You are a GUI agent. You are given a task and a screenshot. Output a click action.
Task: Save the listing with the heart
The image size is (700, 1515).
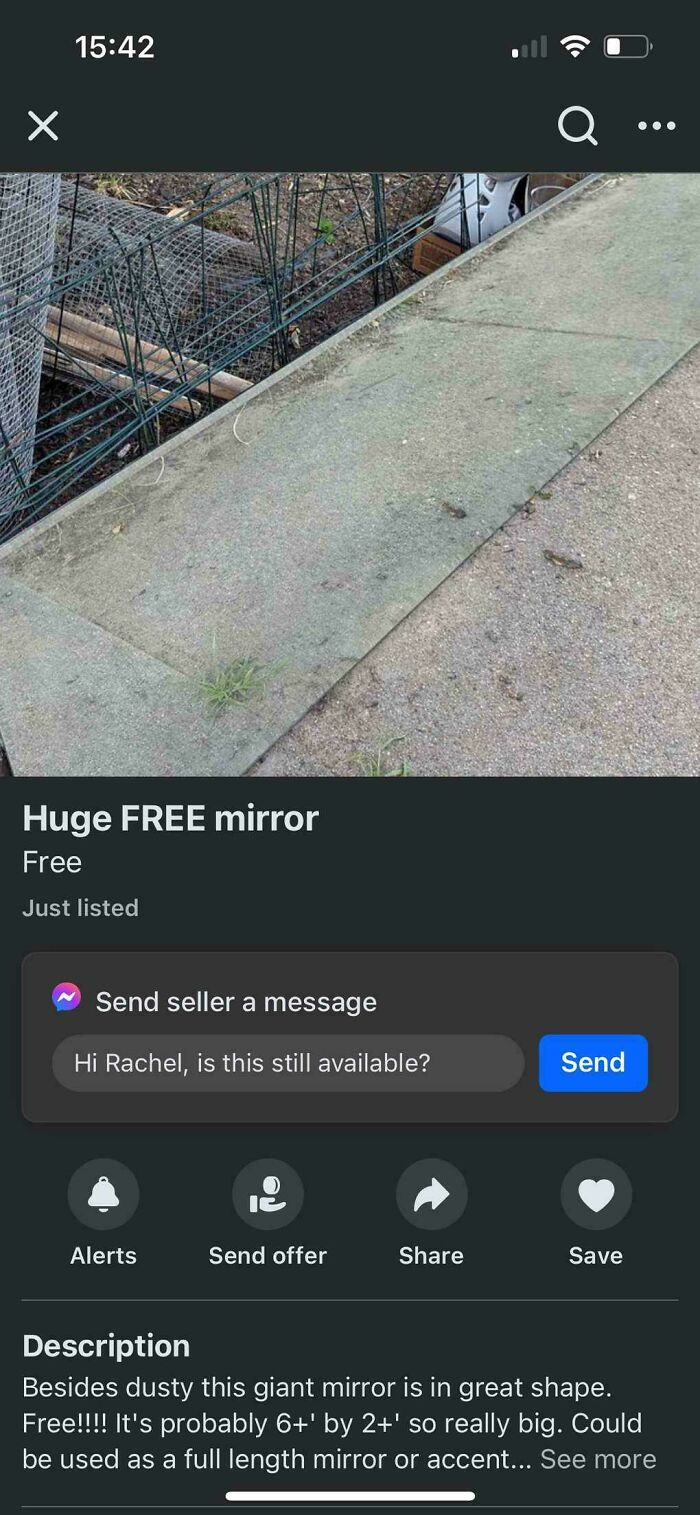coord(596,1195)
